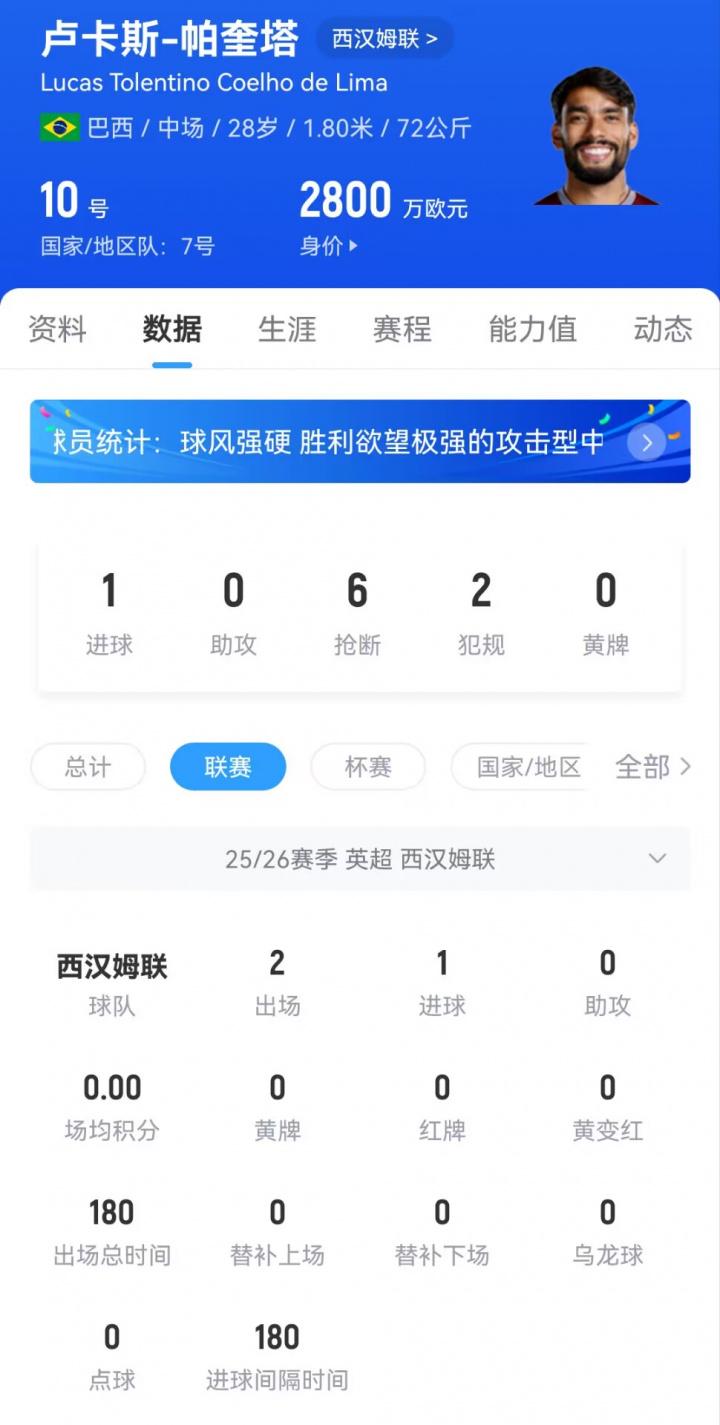The height and width of the screenshot is (1425, 720).
Task: Select the 国家/地区 filter
Action: 522,766
